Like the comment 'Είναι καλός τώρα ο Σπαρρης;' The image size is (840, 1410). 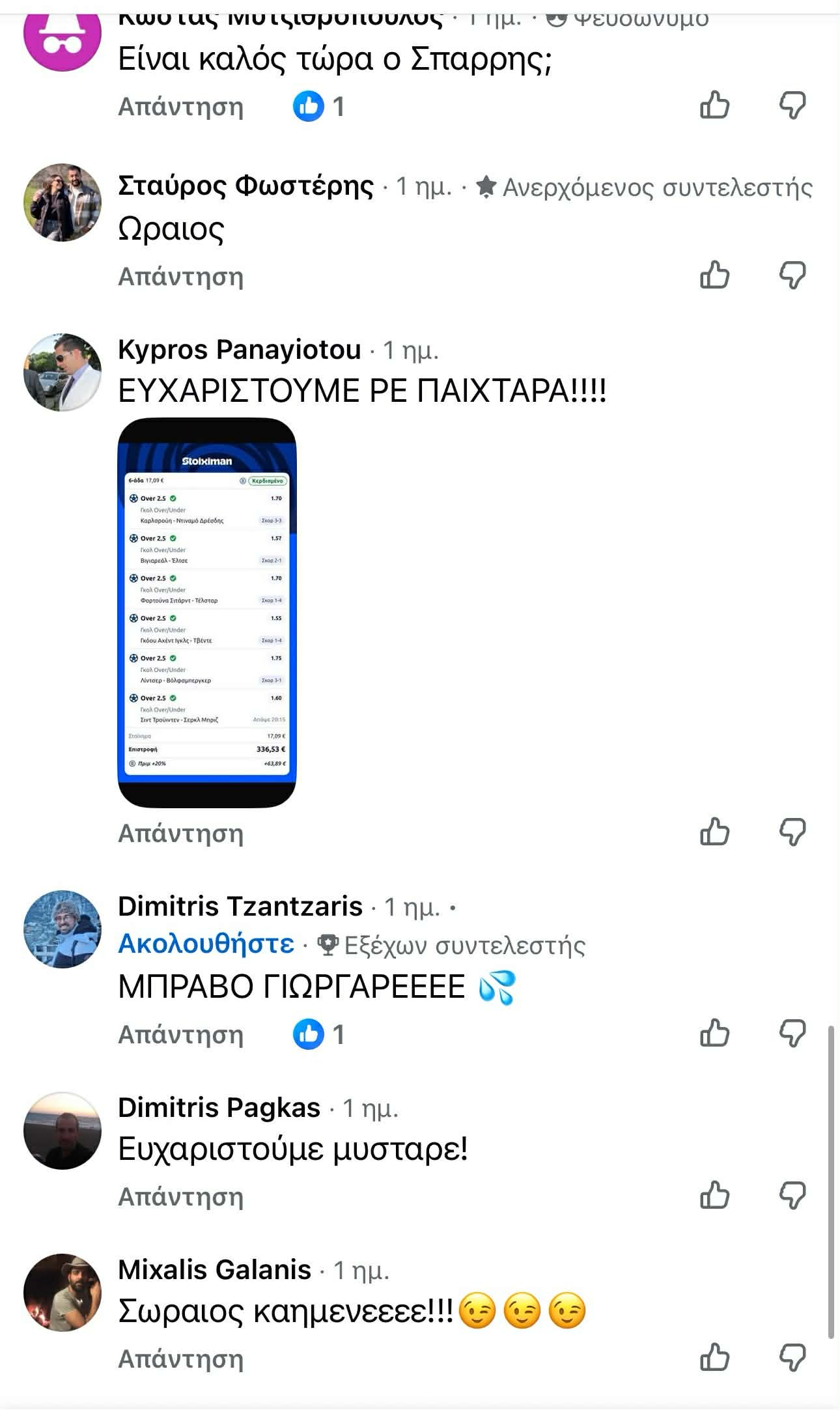[714, 106]
